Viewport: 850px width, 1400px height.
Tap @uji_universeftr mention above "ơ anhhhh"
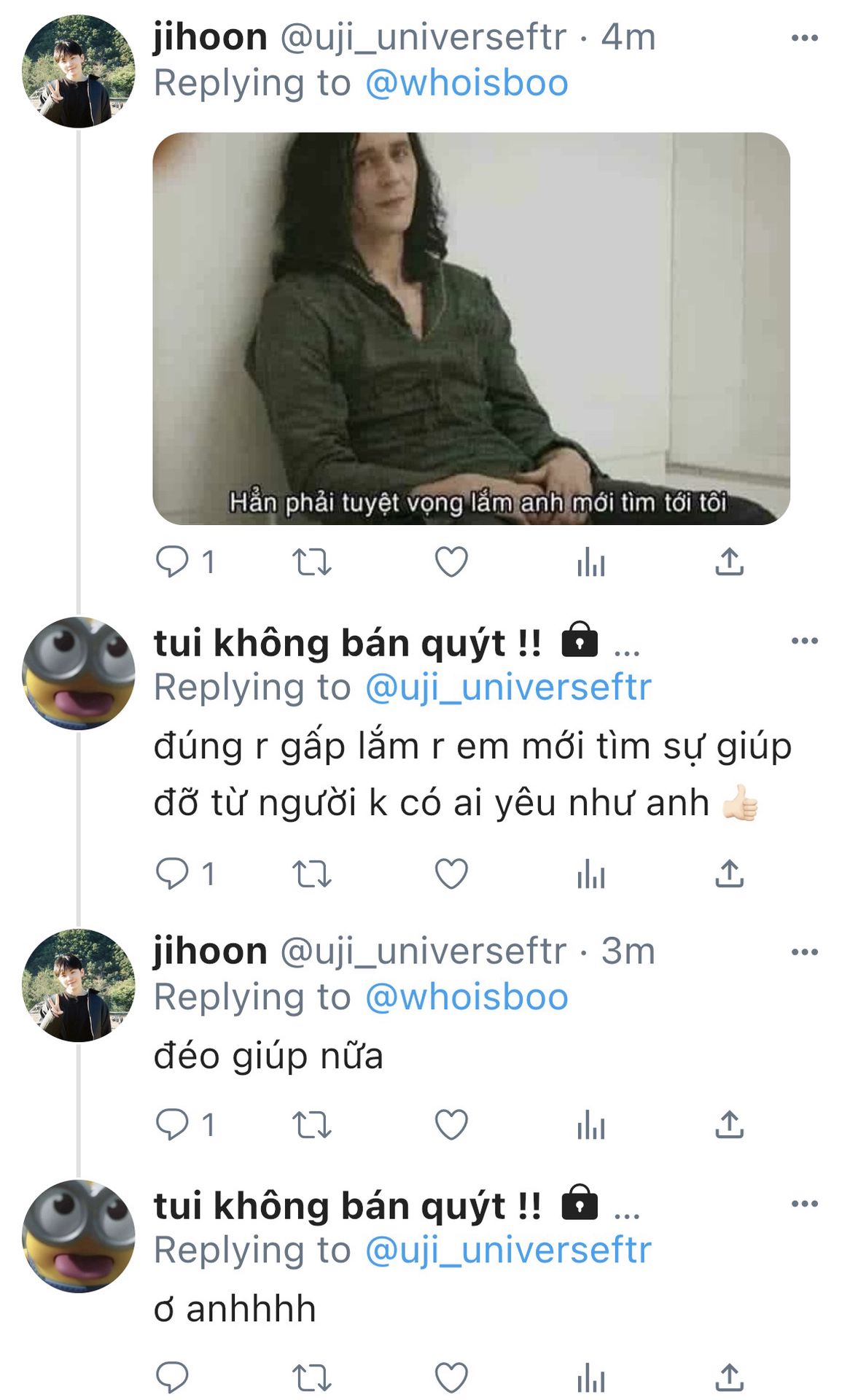[508, 1250]
